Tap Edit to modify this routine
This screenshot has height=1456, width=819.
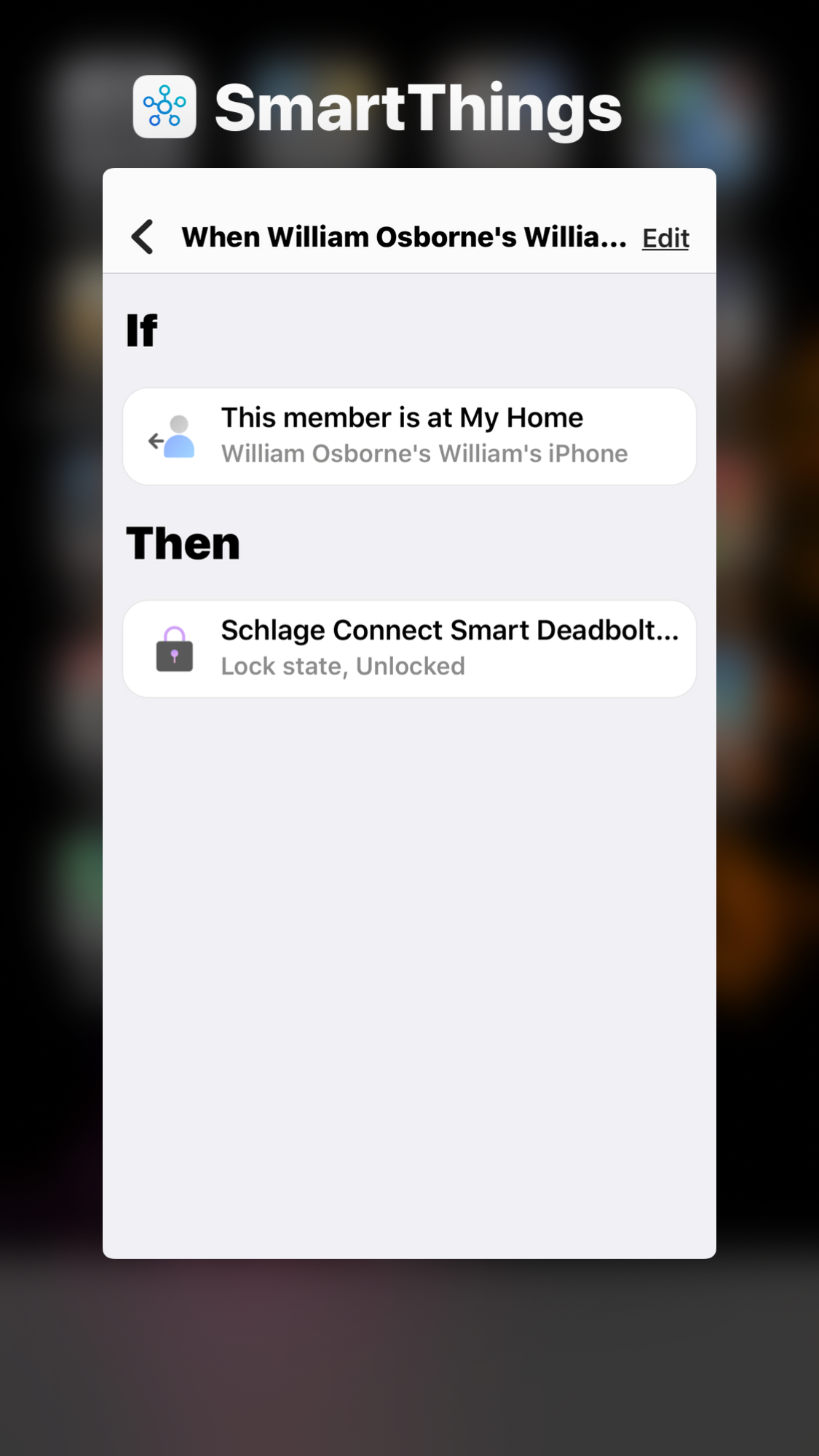(x=665, y=238)
